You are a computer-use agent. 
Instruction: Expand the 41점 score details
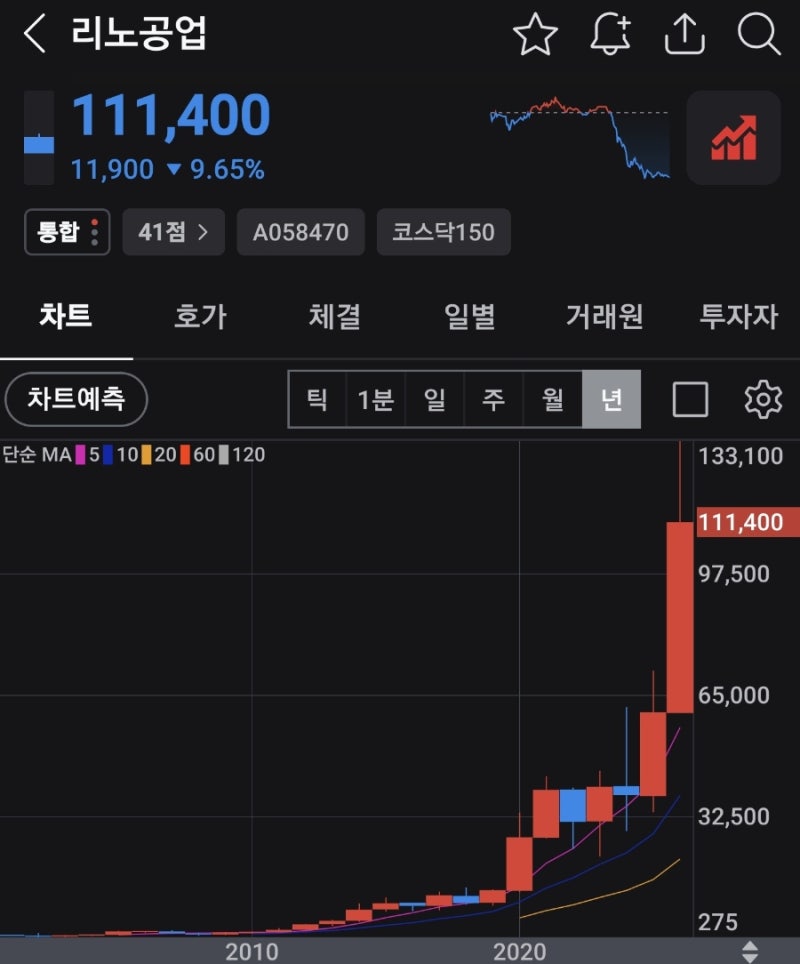(173, 231)
